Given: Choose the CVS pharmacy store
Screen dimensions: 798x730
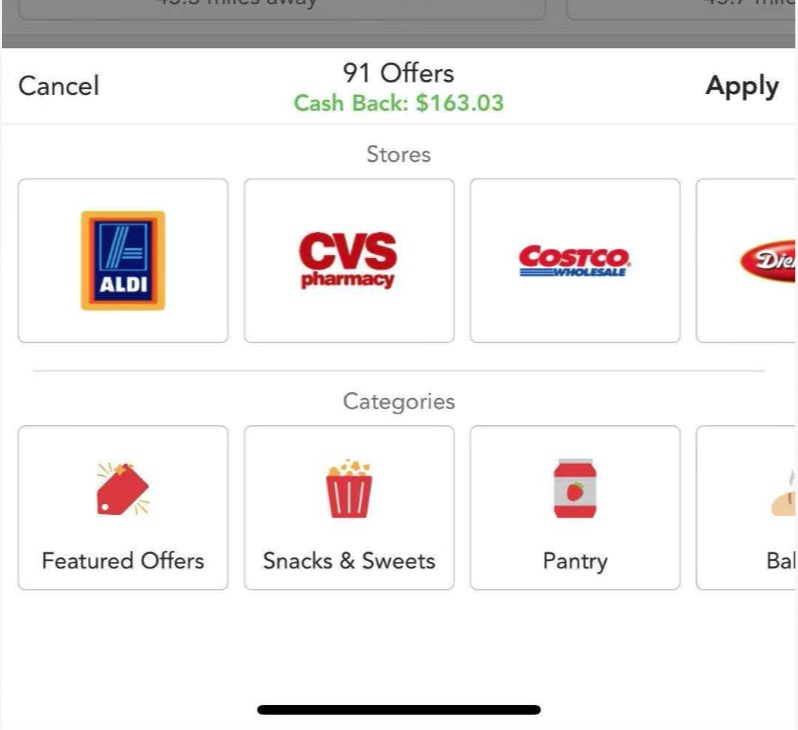Looking at the screenshot, I should coord(349,261).
